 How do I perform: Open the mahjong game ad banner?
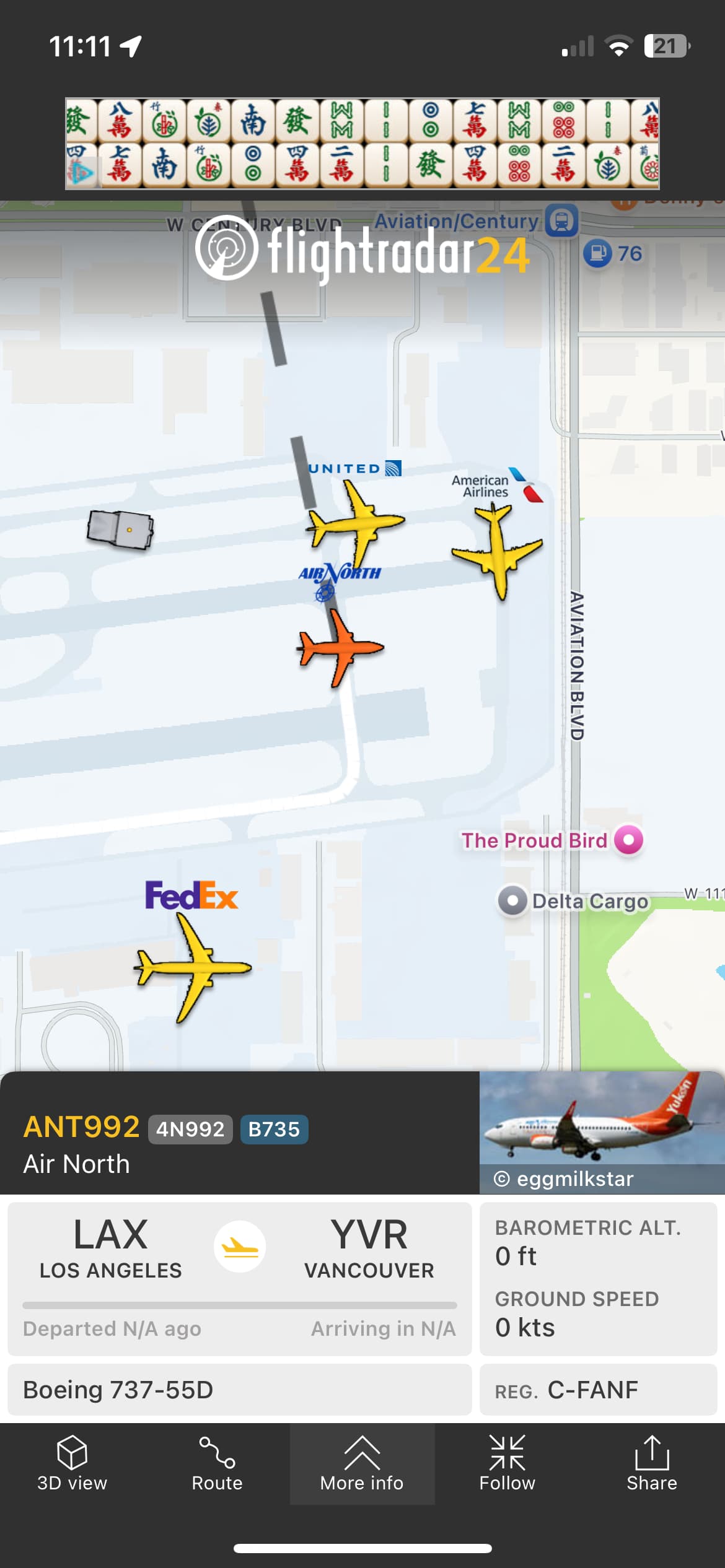[x=362, y=144]
